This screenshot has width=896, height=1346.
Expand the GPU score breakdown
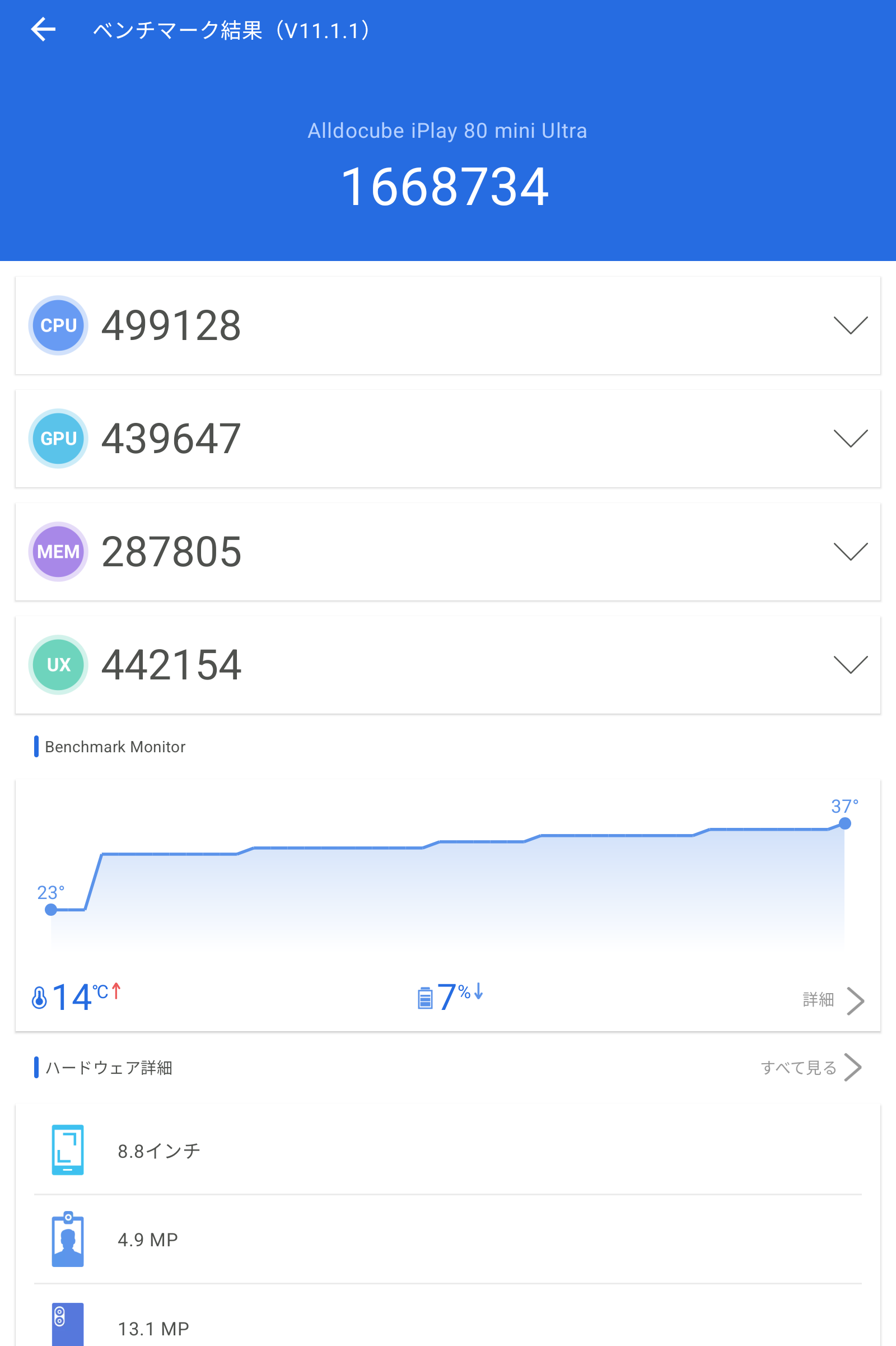coord(850,439)
